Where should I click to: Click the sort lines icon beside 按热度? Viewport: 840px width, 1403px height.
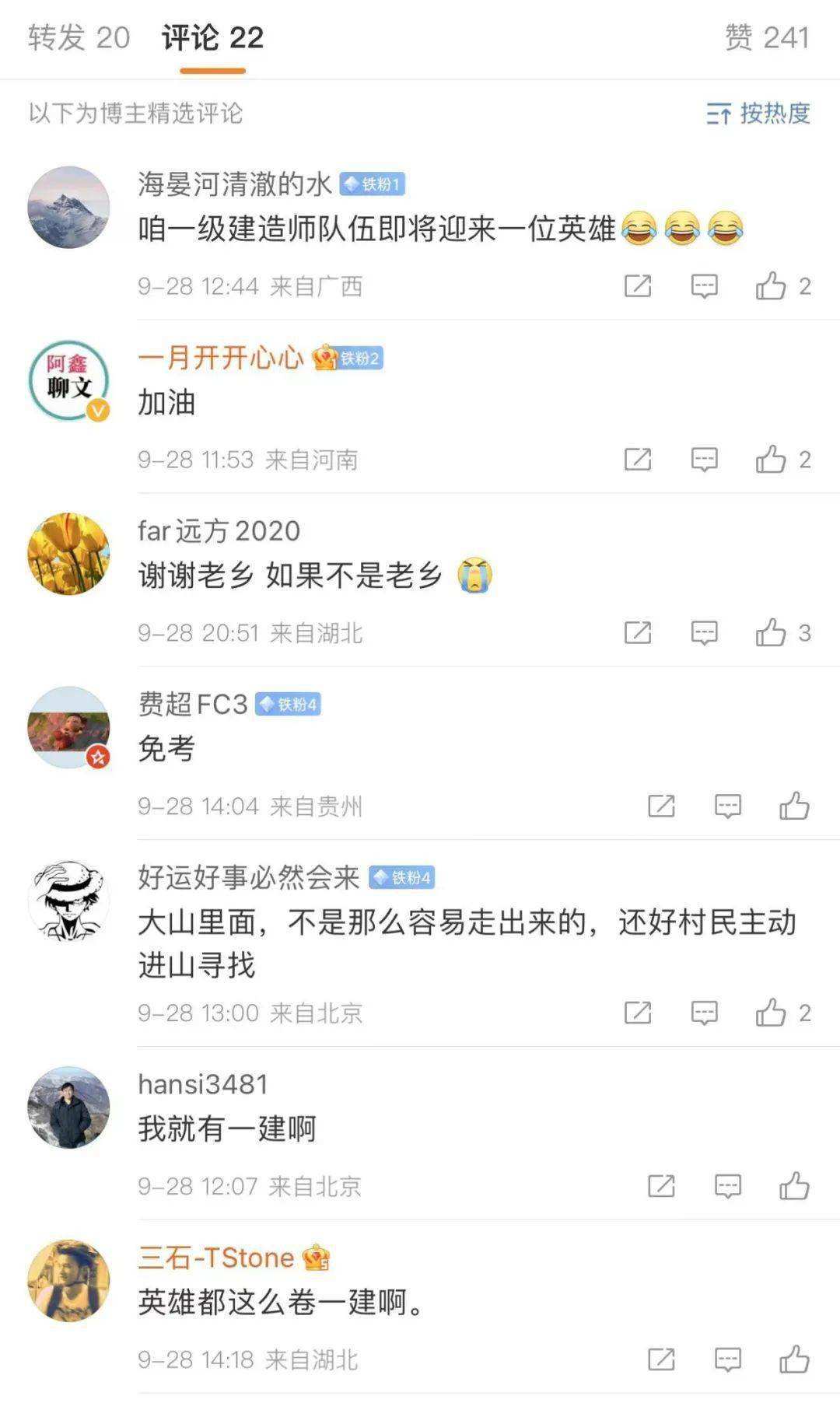coord(719,114)
